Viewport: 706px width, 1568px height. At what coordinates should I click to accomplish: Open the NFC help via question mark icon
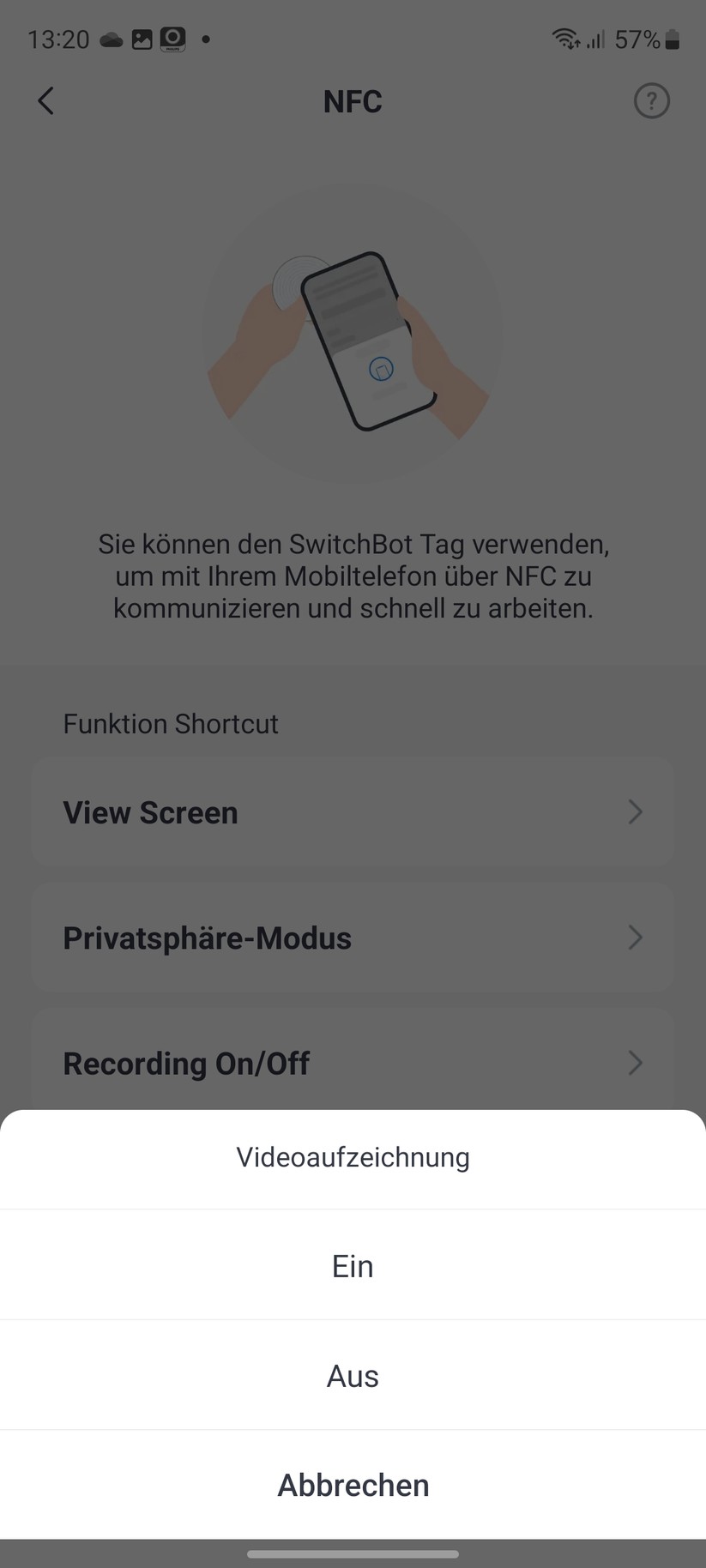651,100
